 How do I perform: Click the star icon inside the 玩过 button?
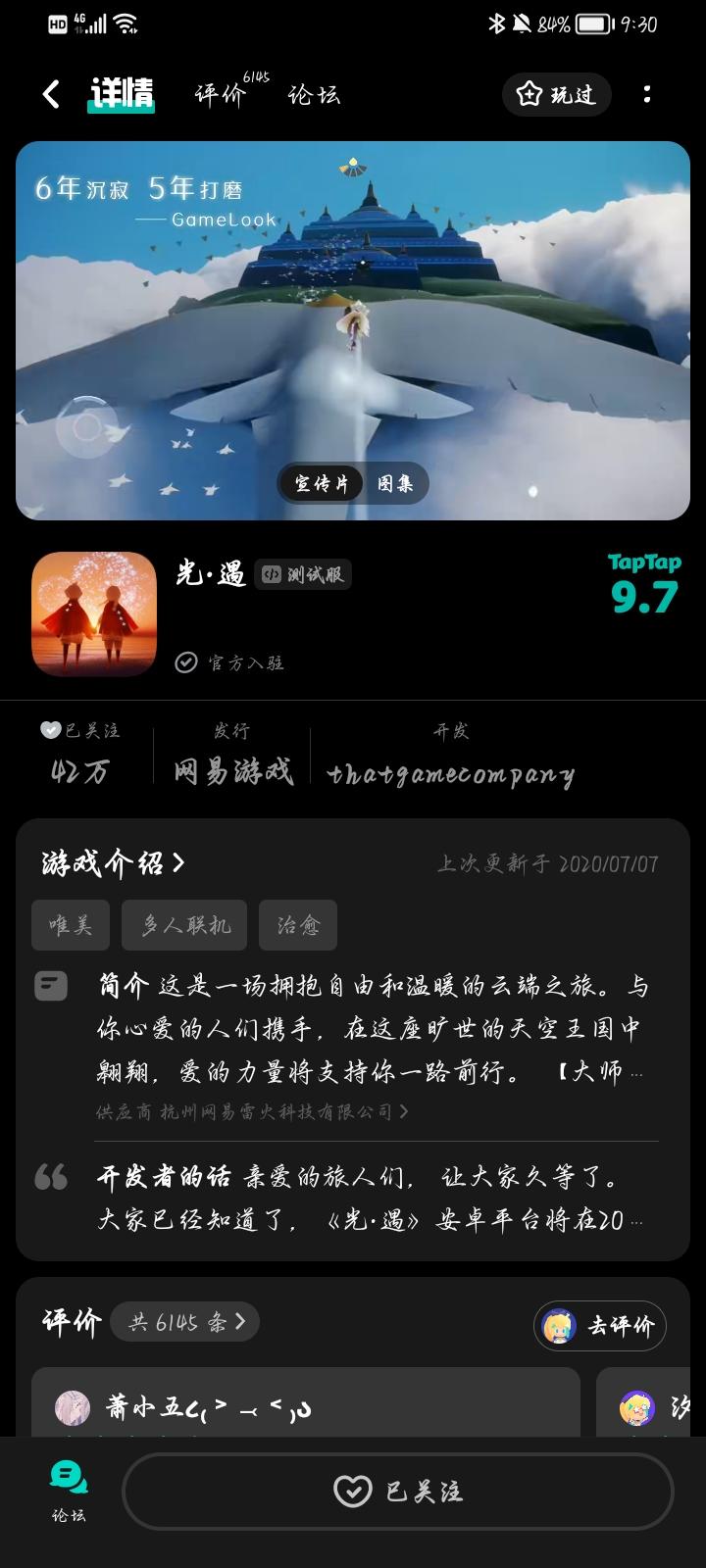[x=528, y=94]
